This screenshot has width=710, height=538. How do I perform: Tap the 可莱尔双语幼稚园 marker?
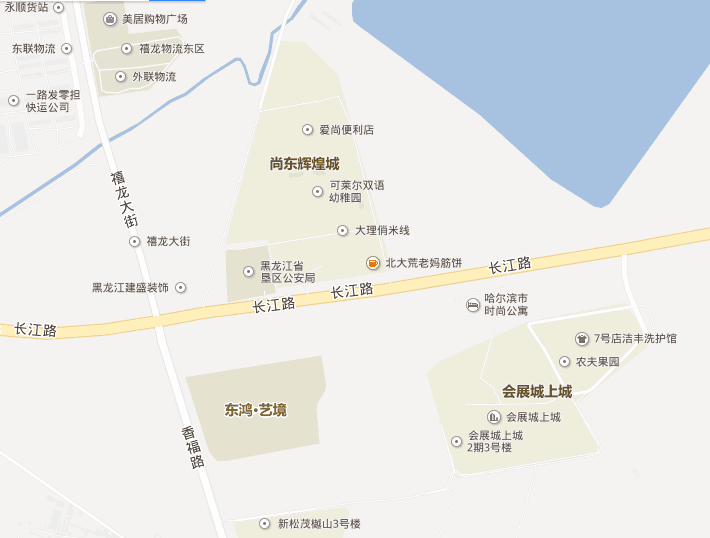tap(318, 191)
